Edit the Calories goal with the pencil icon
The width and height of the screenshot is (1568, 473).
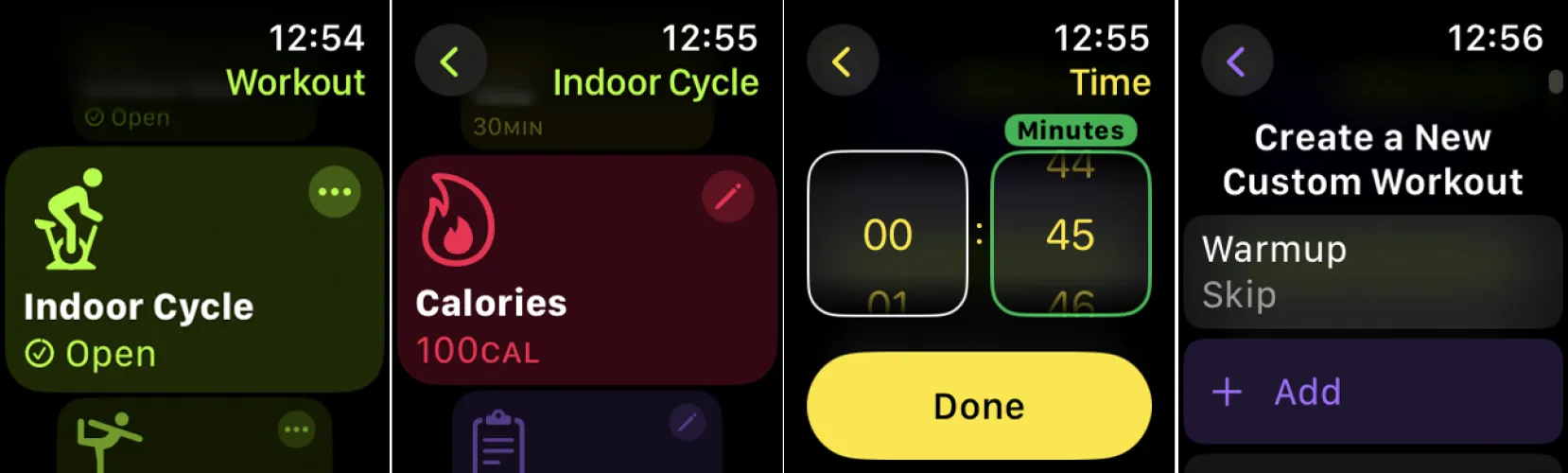(727, 197)
